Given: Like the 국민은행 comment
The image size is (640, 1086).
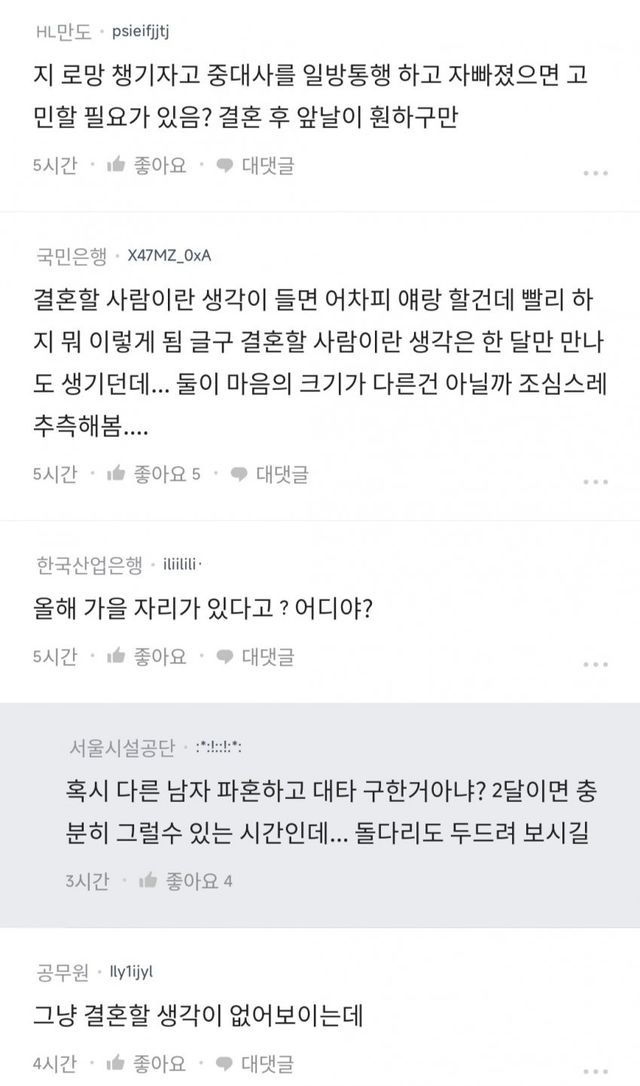Looking at the screenshot, I should [x=154, y=474].
